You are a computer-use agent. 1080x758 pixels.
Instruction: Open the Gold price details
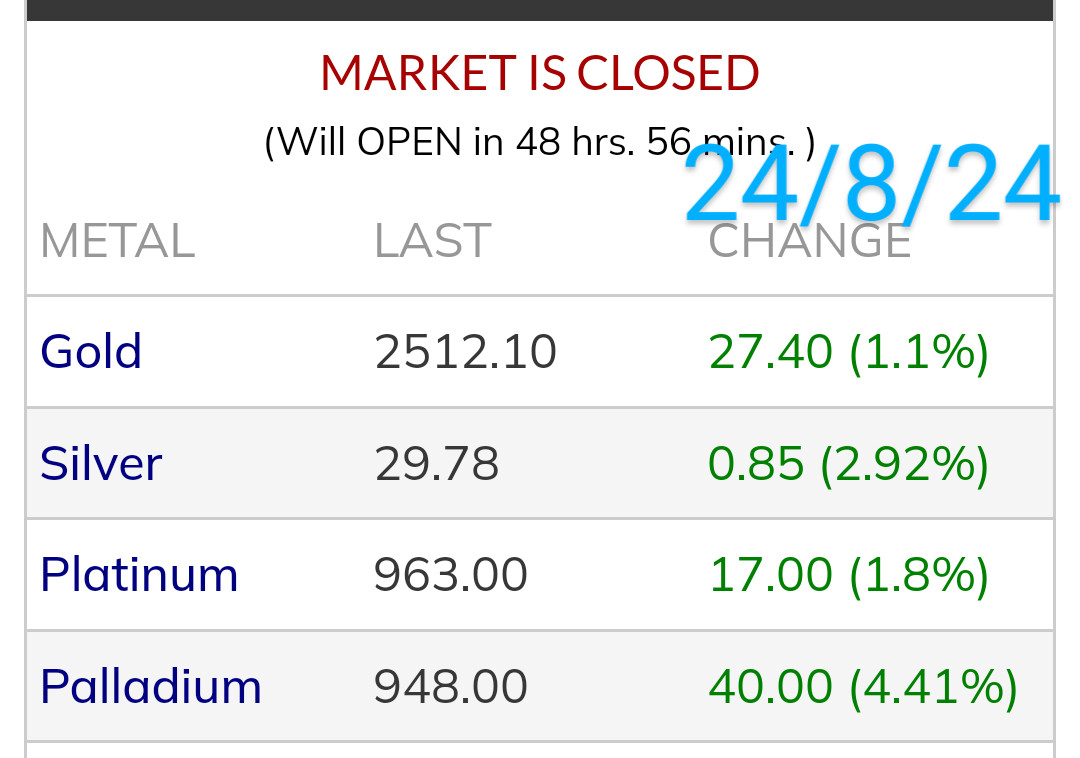[x=91, y=352]
